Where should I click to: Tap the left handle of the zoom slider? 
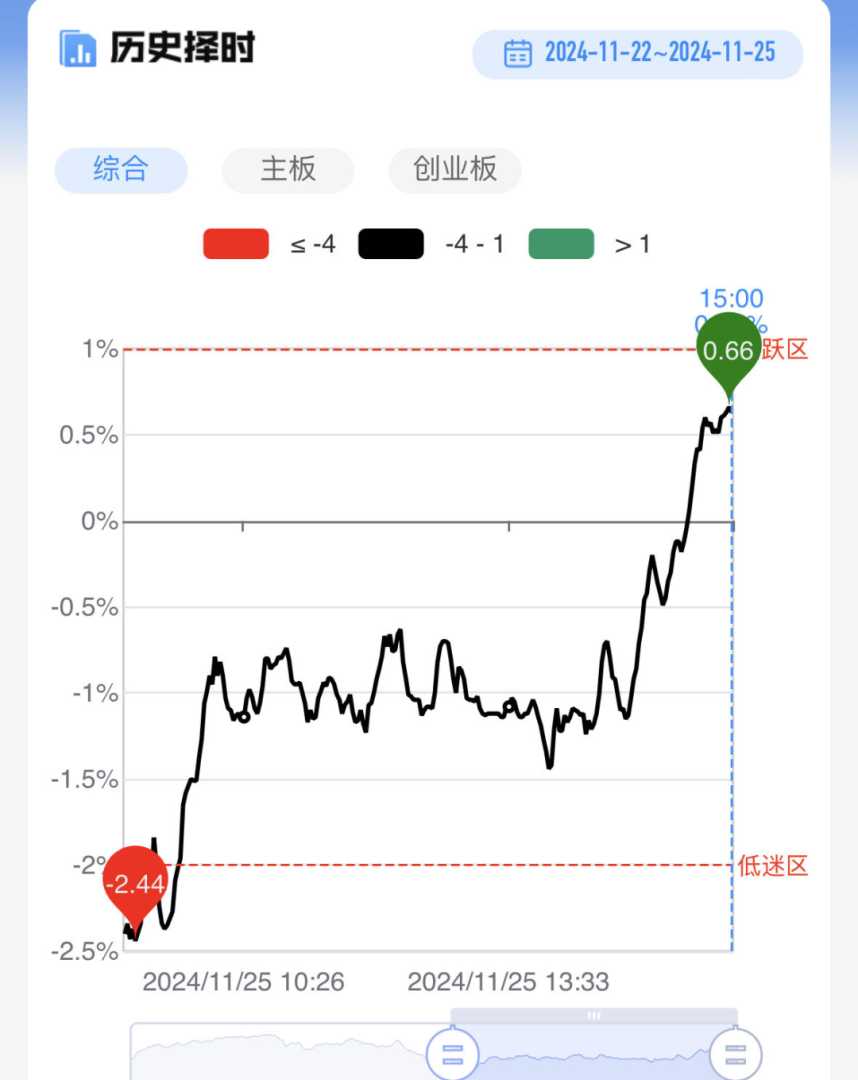tap(452, 1053)
